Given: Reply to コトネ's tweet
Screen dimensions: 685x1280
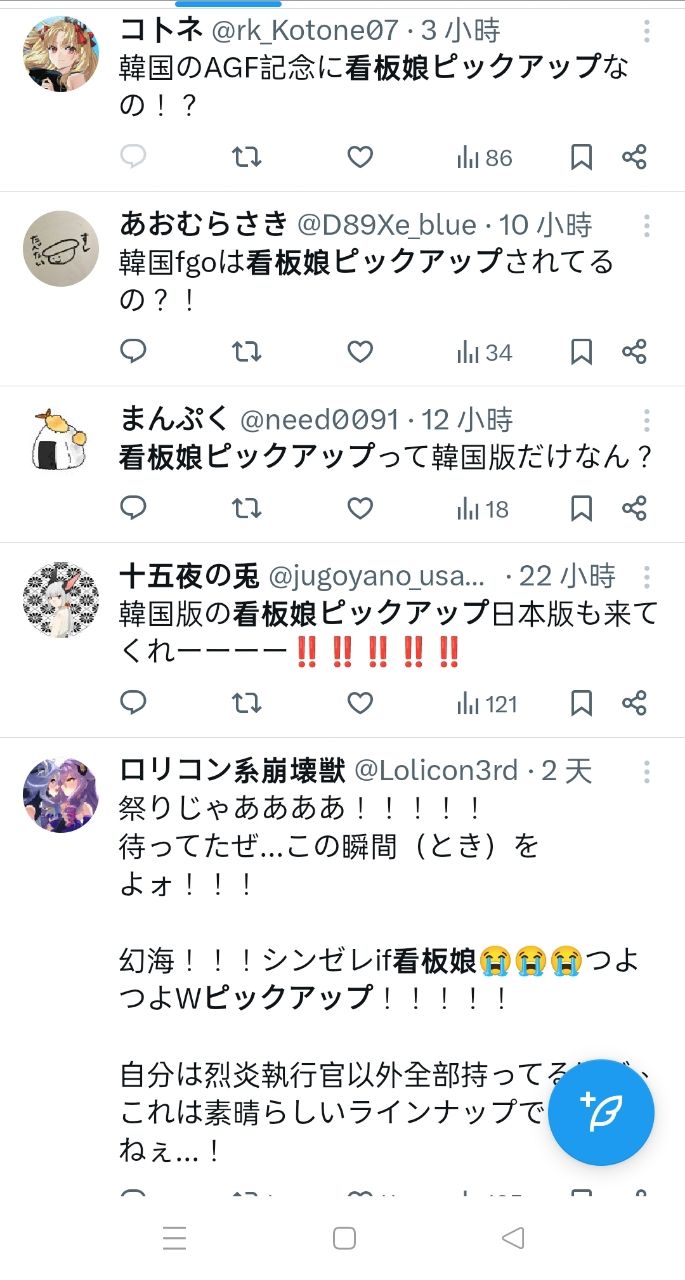Looking at the screenshot, I should coord(133,157).
